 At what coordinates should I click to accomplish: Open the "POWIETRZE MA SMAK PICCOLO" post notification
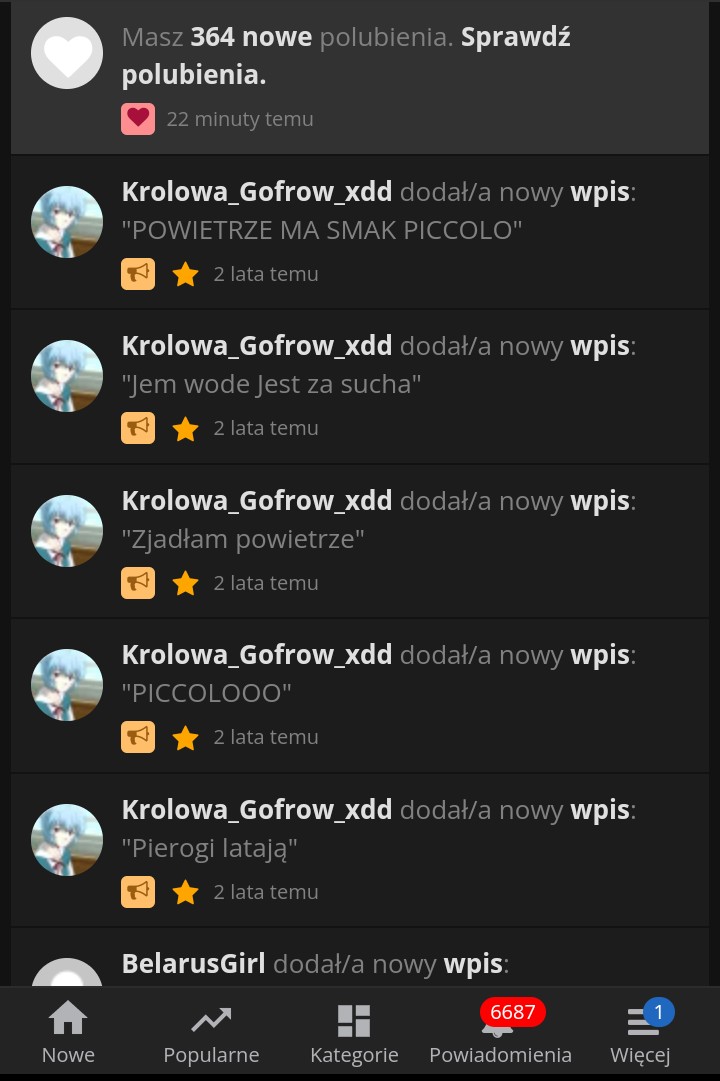[x=359, y=232]
